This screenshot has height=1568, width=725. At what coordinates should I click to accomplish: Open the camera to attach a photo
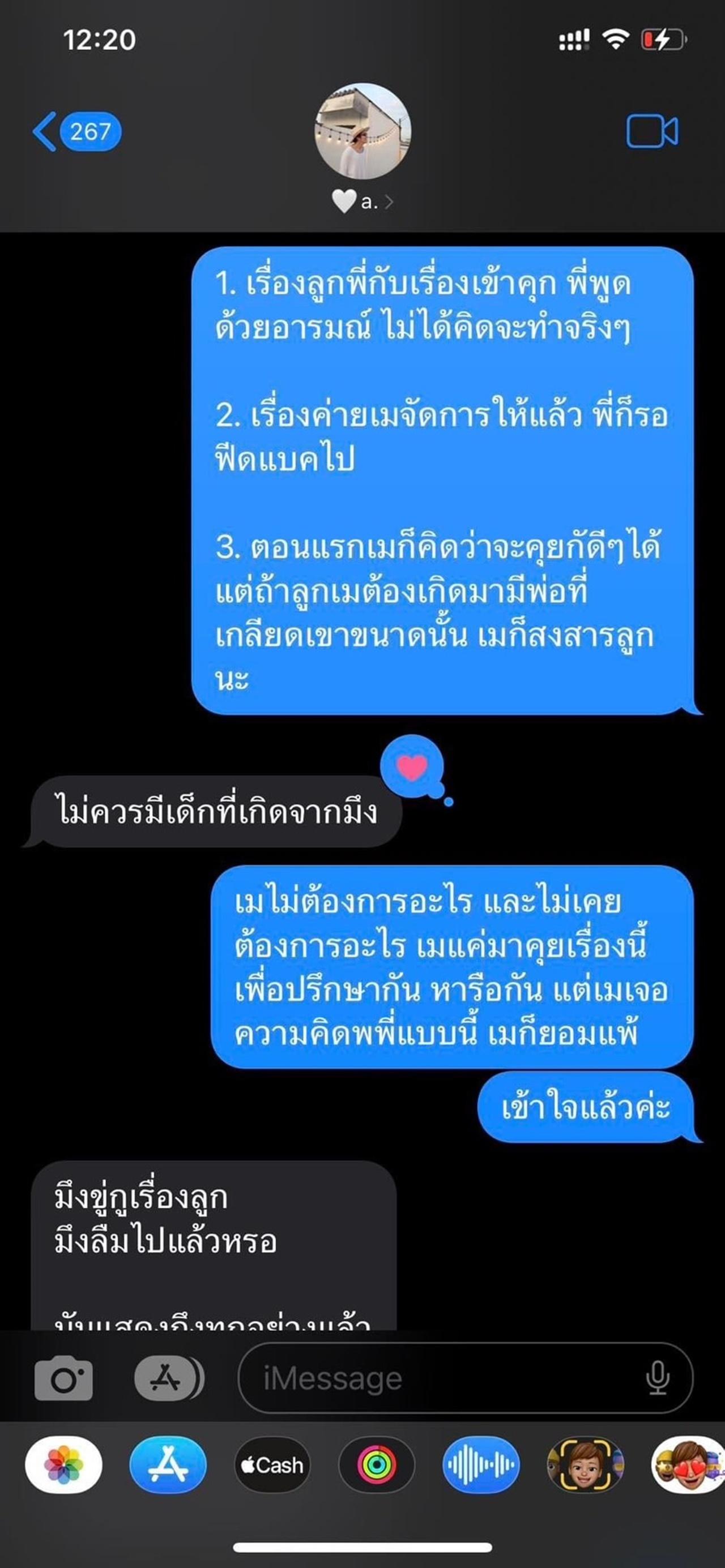(63, 1379)
